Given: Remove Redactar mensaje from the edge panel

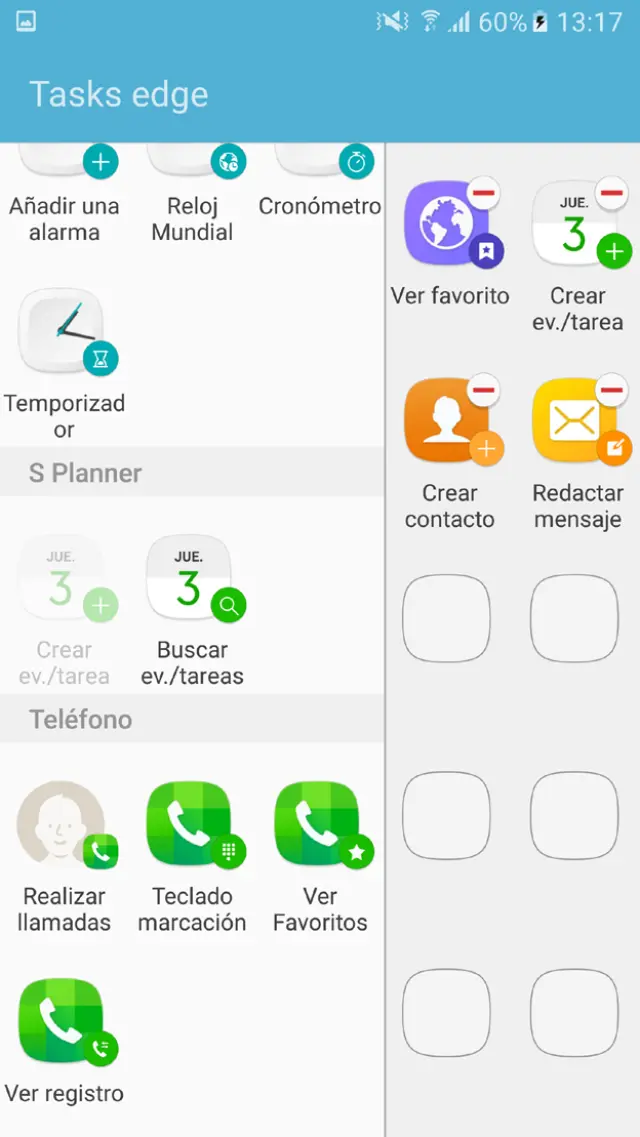Looking at the screenshot, I should pos(612,389).
